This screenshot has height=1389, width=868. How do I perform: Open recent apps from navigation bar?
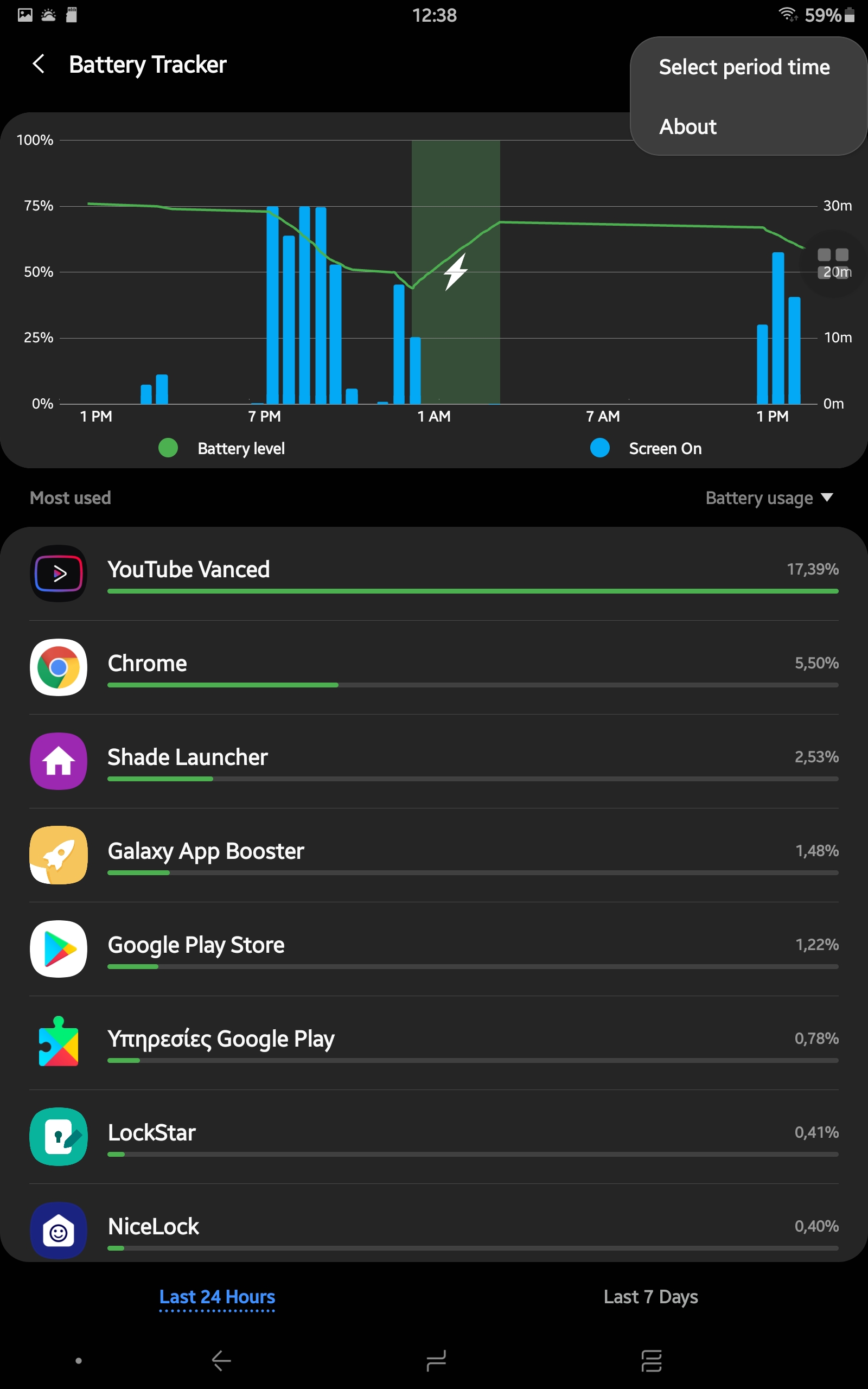(651, 1360)
